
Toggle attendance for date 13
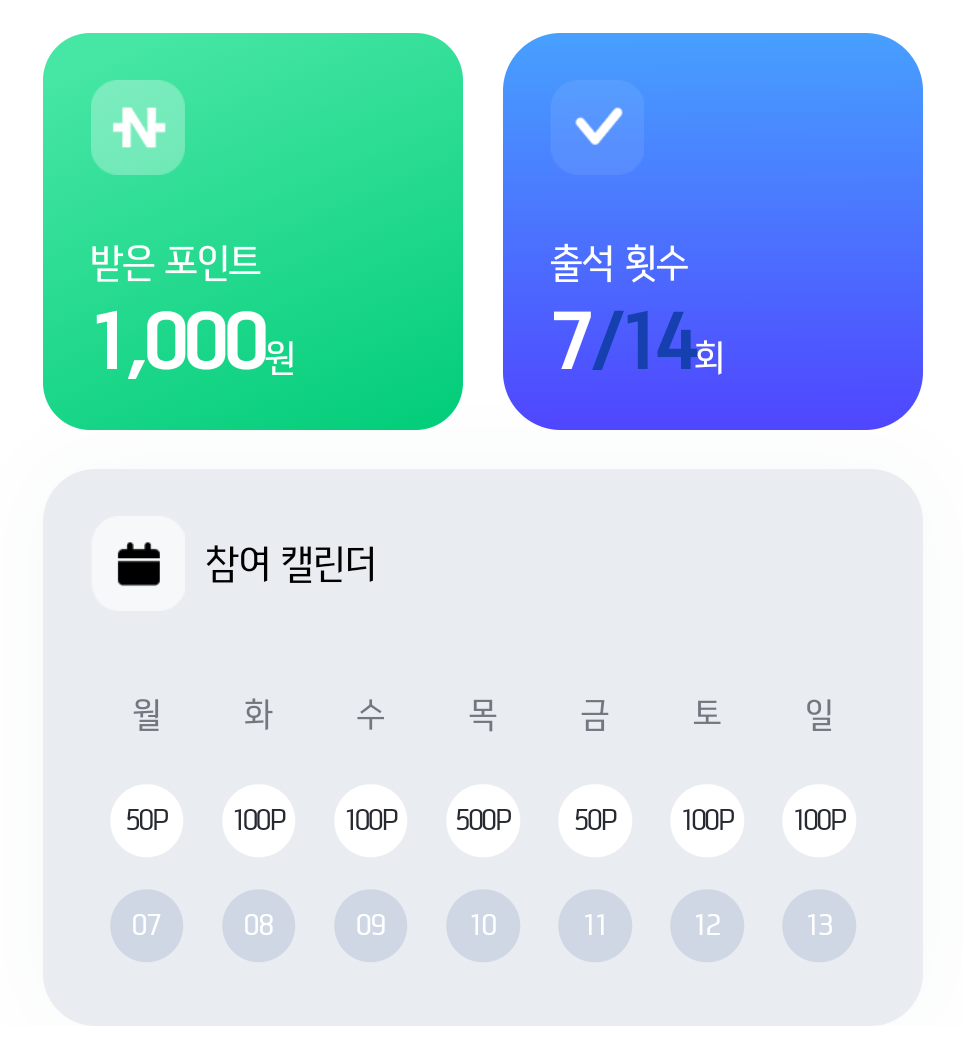(x=819, y=926)
